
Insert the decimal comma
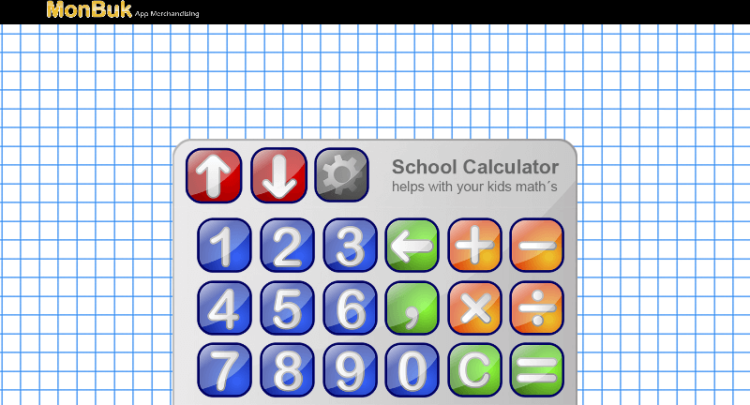click(x=412, y=308)
